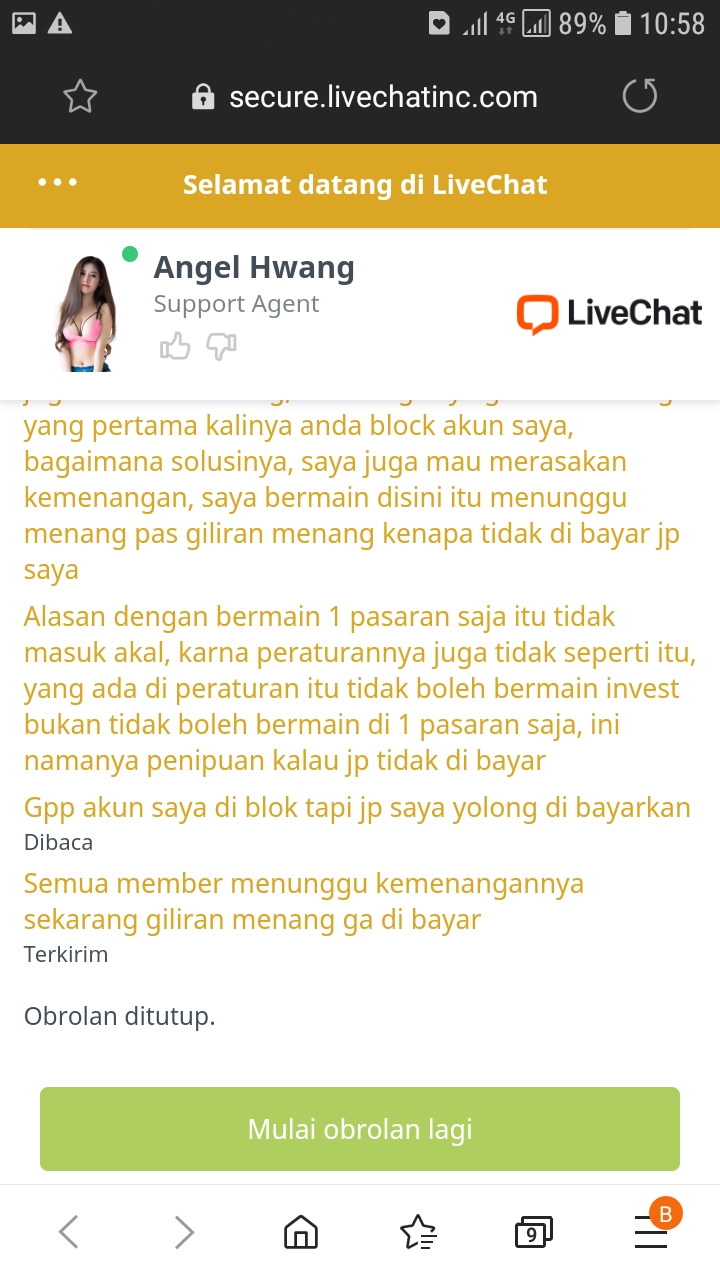This screenshot has height=1280, width=720.
Task: Open the browser hamburger menu
Action: pyautogui.click(x=651, y=1232)
